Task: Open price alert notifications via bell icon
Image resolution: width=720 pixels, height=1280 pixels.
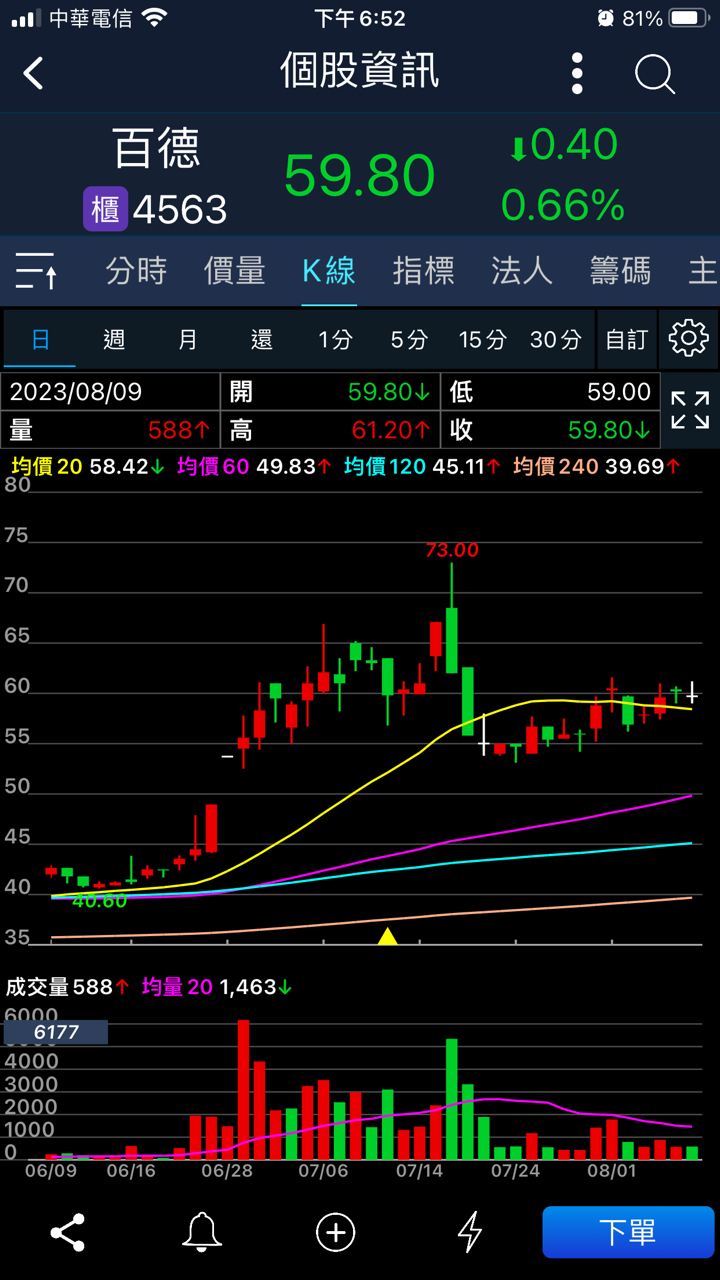Action: [202, 1232]
